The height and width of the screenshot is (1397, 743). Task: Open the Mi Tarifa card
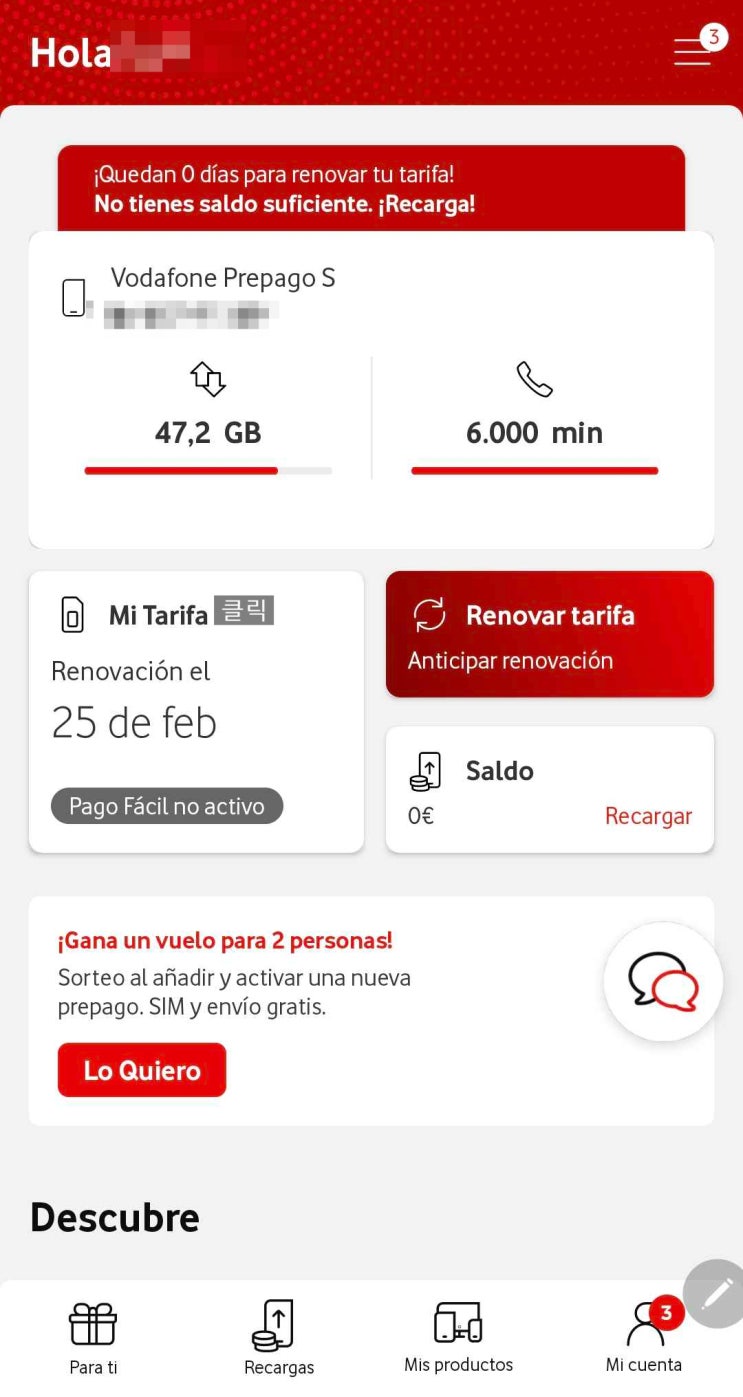196,711
